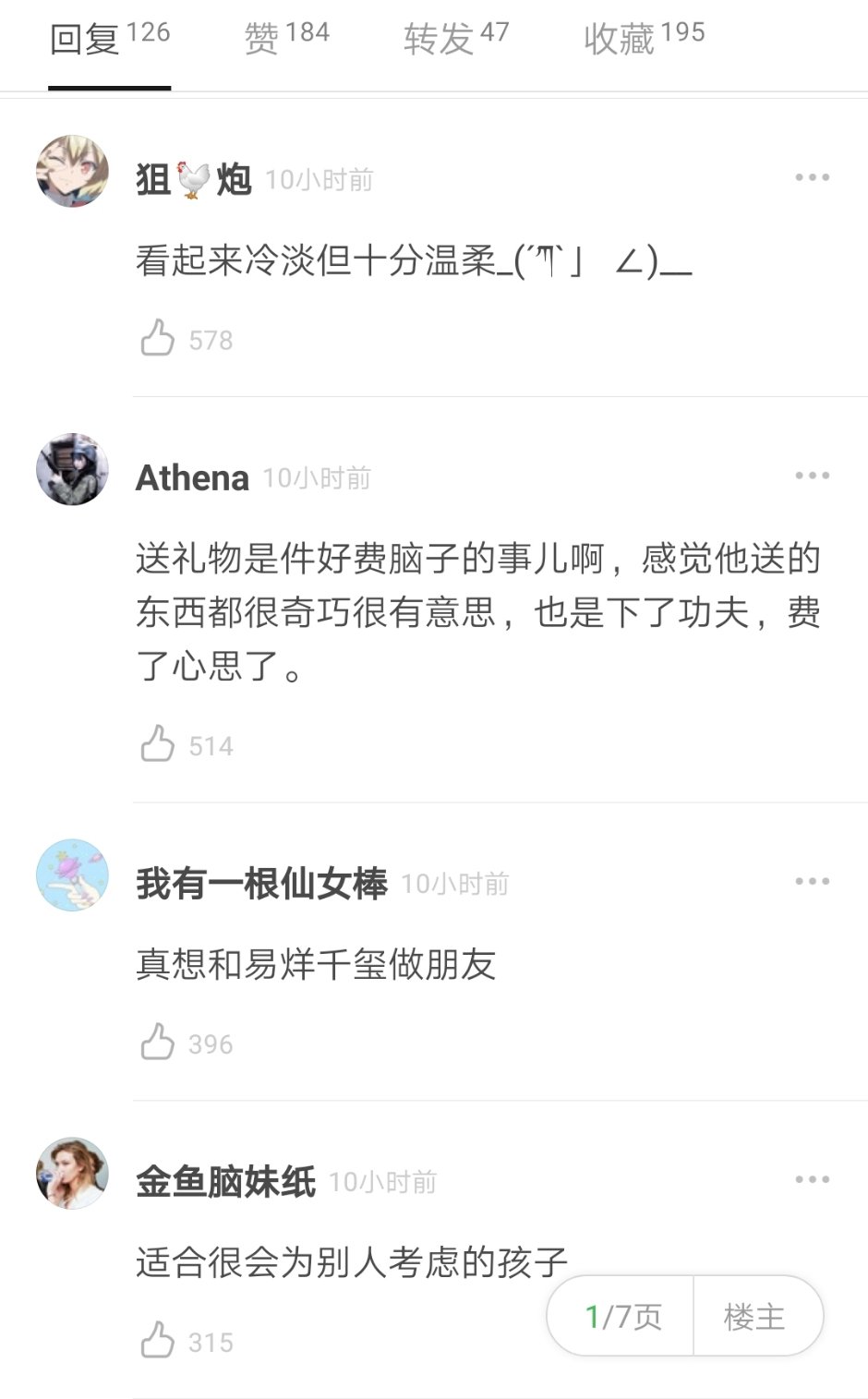Tap the thumbs-up icon on Athena's comment
The height and width of the screenshot is (1399, 868).
pyautogui.click(x=159, y=744)
